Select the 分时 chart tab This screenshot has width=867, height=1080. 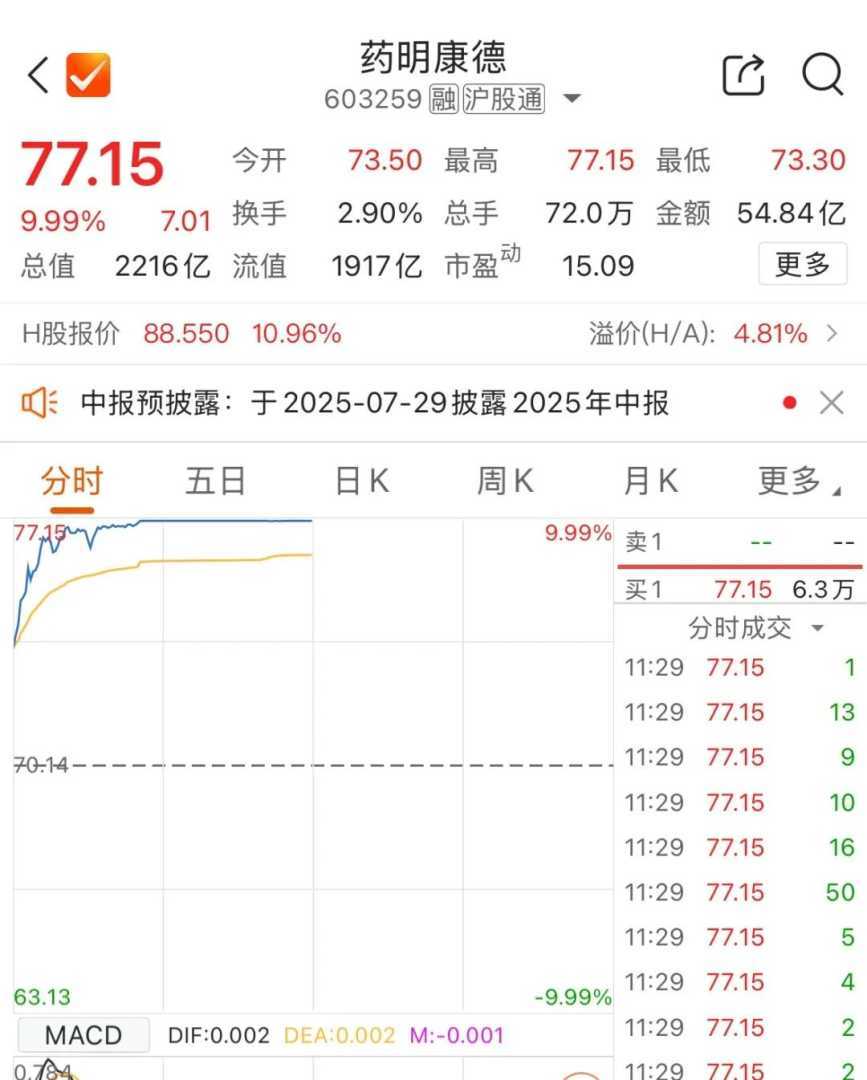point(72,482)
